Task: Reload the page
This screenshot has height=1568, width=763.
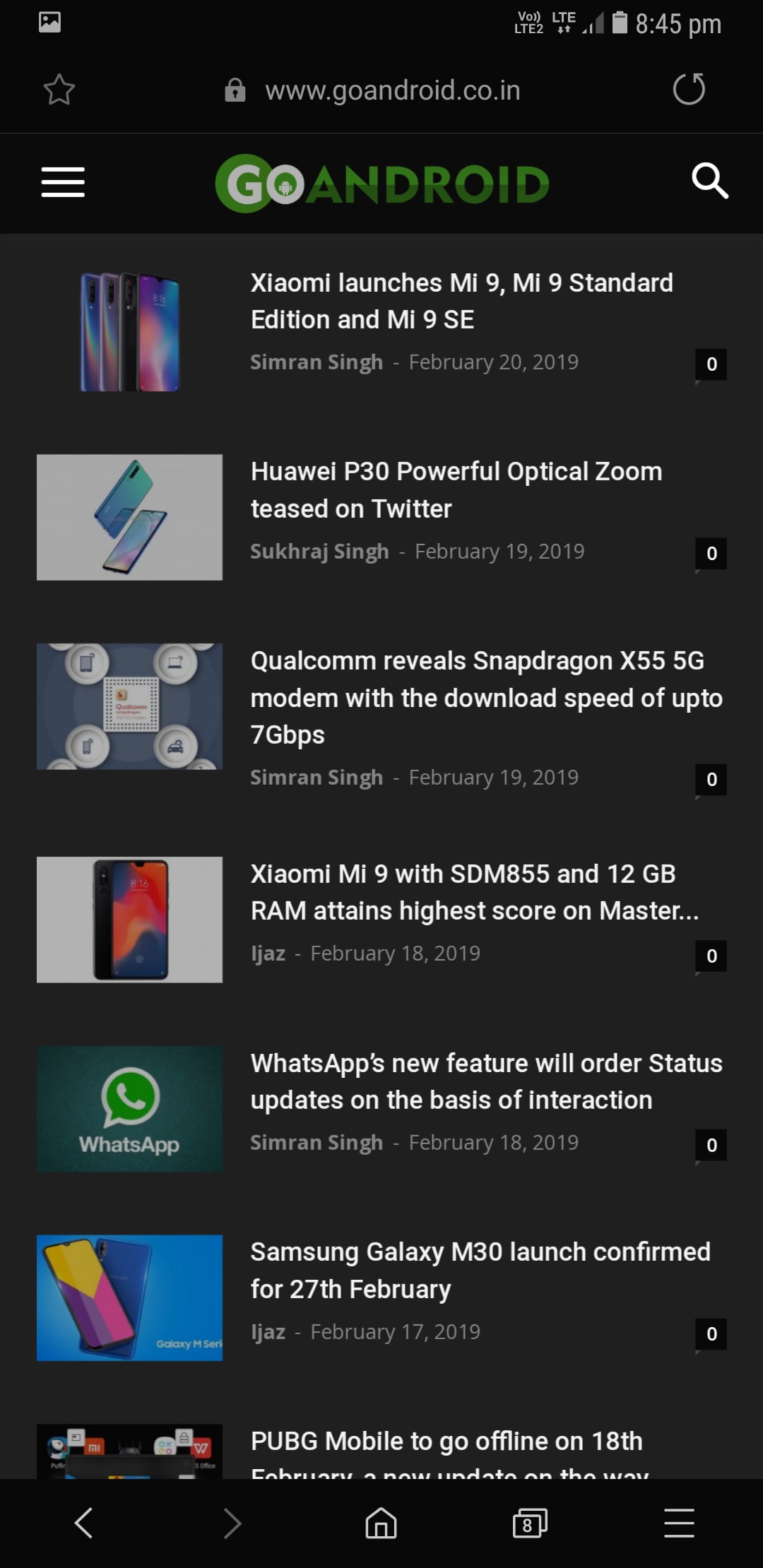Action: [689, 89]
